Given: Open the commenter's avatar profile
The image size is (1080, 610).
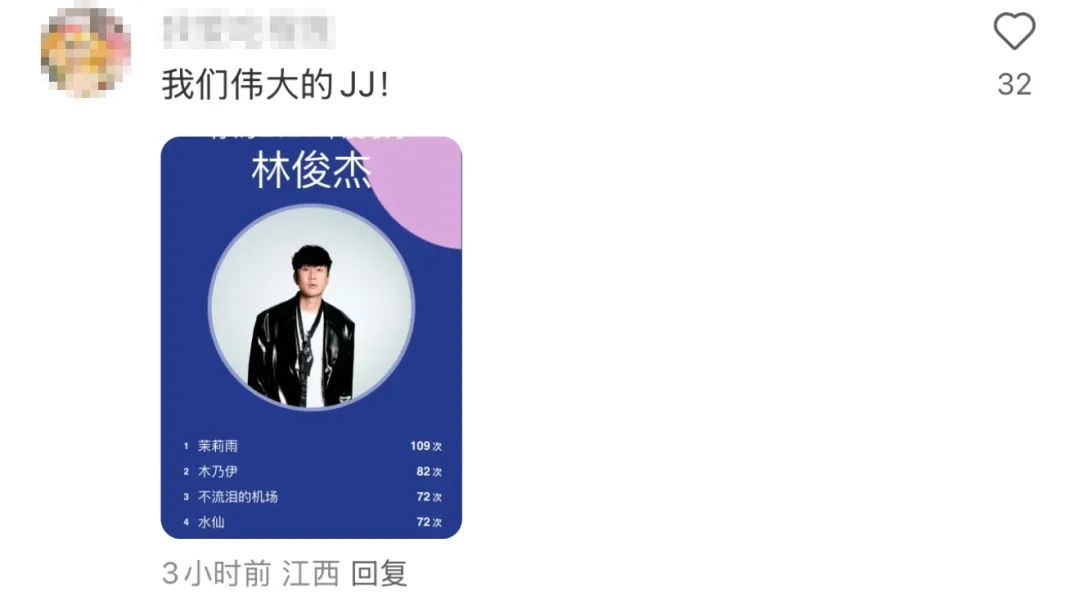Looking at the screenshot, I should coord(85,52).
